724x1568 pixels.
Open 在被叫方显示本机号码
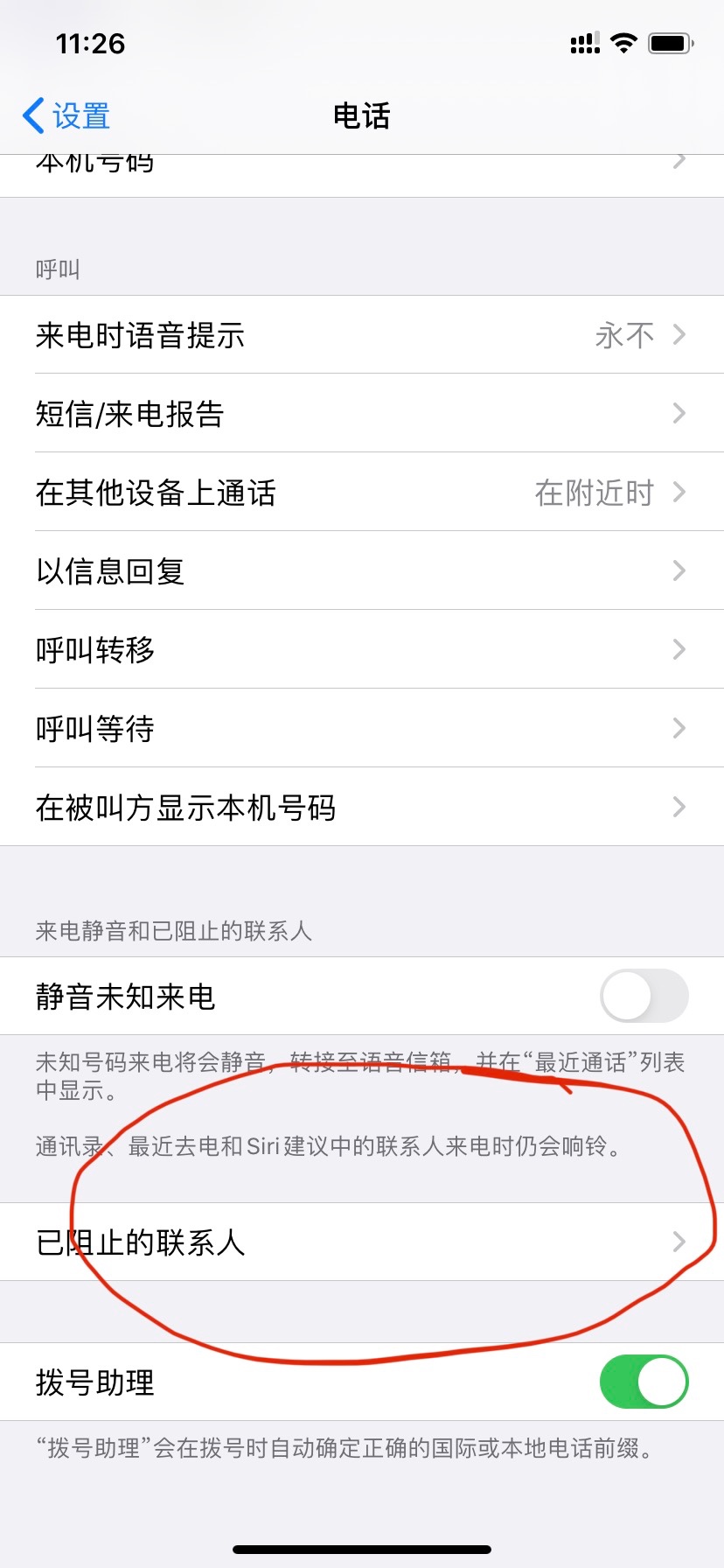[362, 808]
